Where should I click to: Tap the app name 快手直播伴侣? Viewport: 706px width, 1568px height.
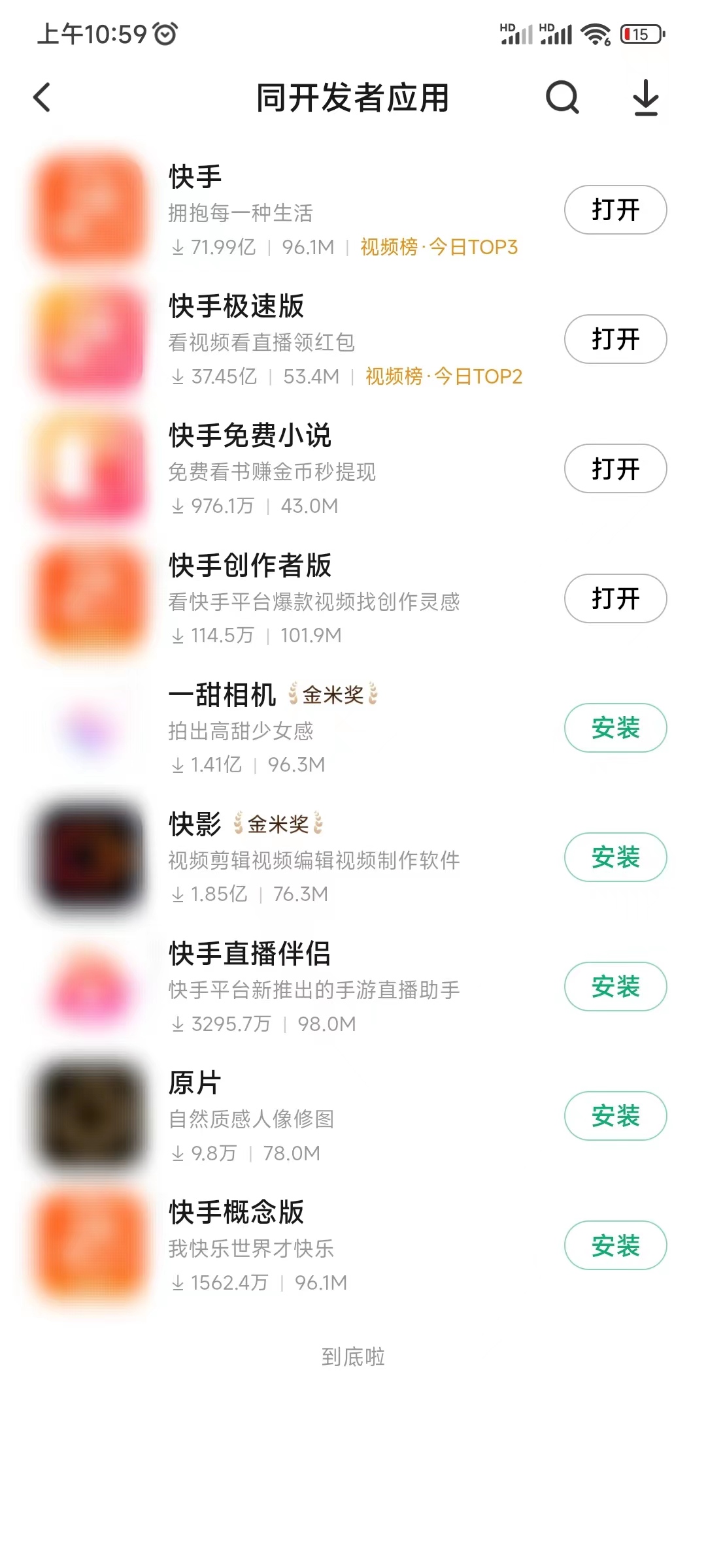pyautogui.click(x=249, y=954)
